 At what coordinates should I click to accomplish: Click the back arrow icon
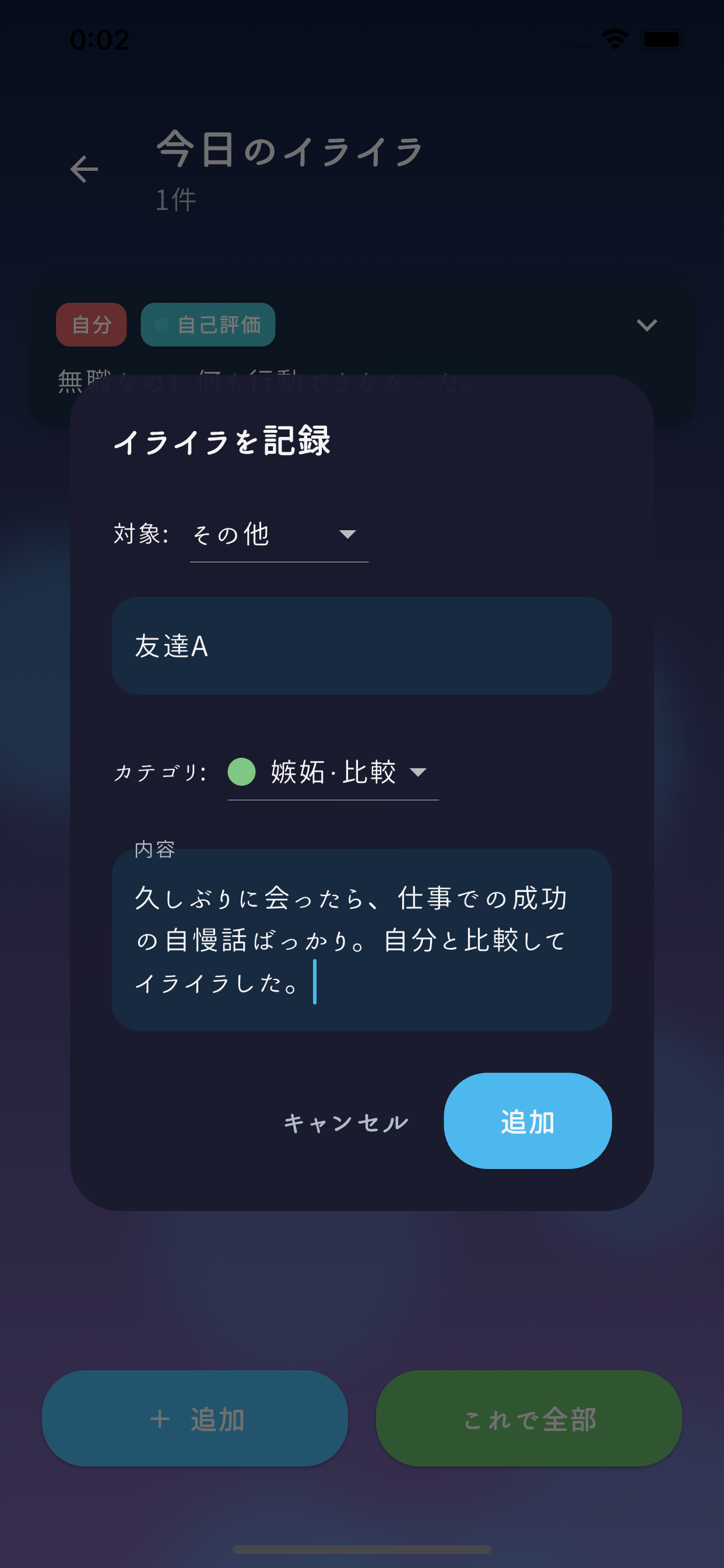point(83,169)
